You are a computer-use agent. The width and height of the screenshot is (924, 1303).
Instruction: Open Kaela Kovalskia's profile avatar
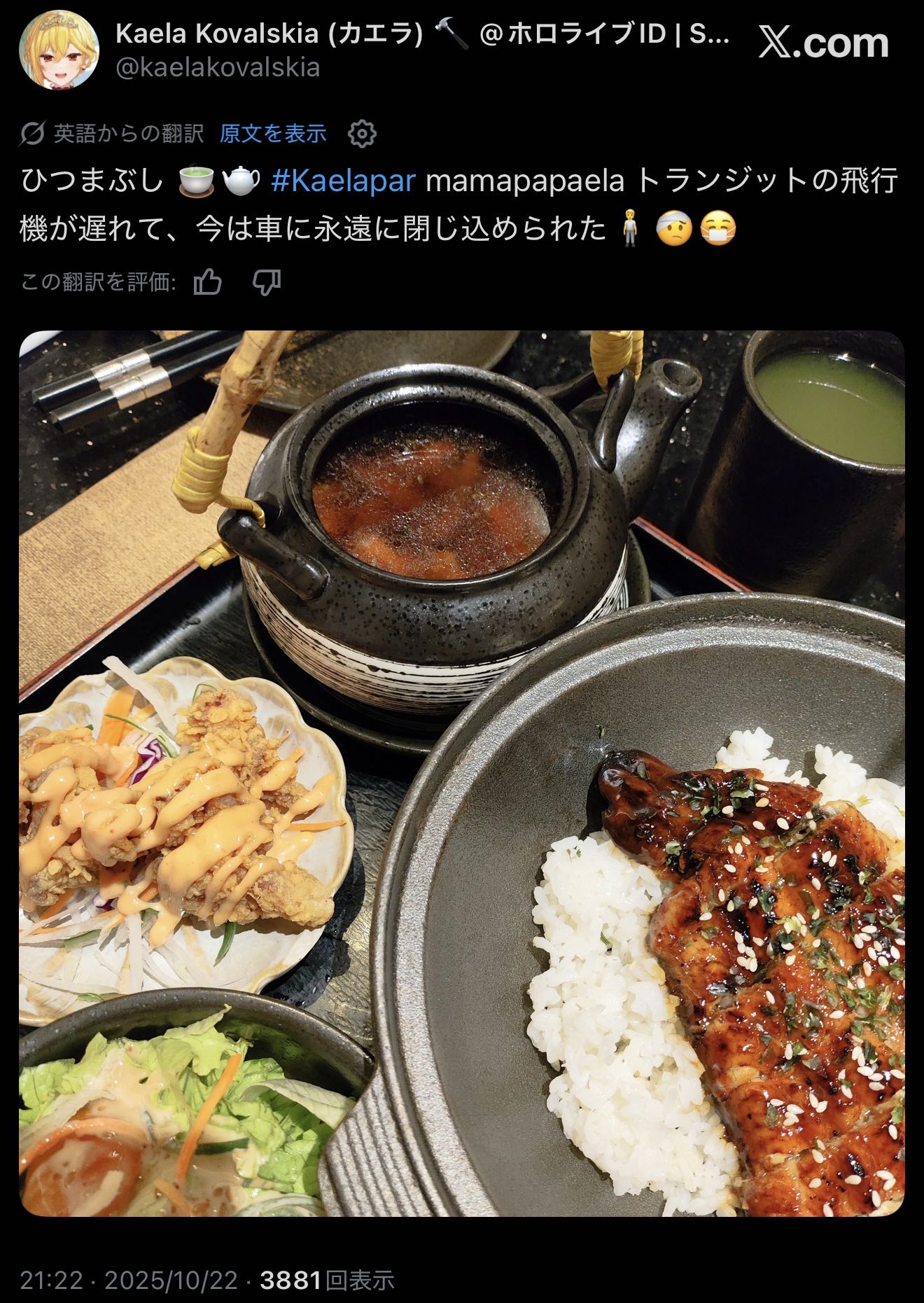[59, 50]
